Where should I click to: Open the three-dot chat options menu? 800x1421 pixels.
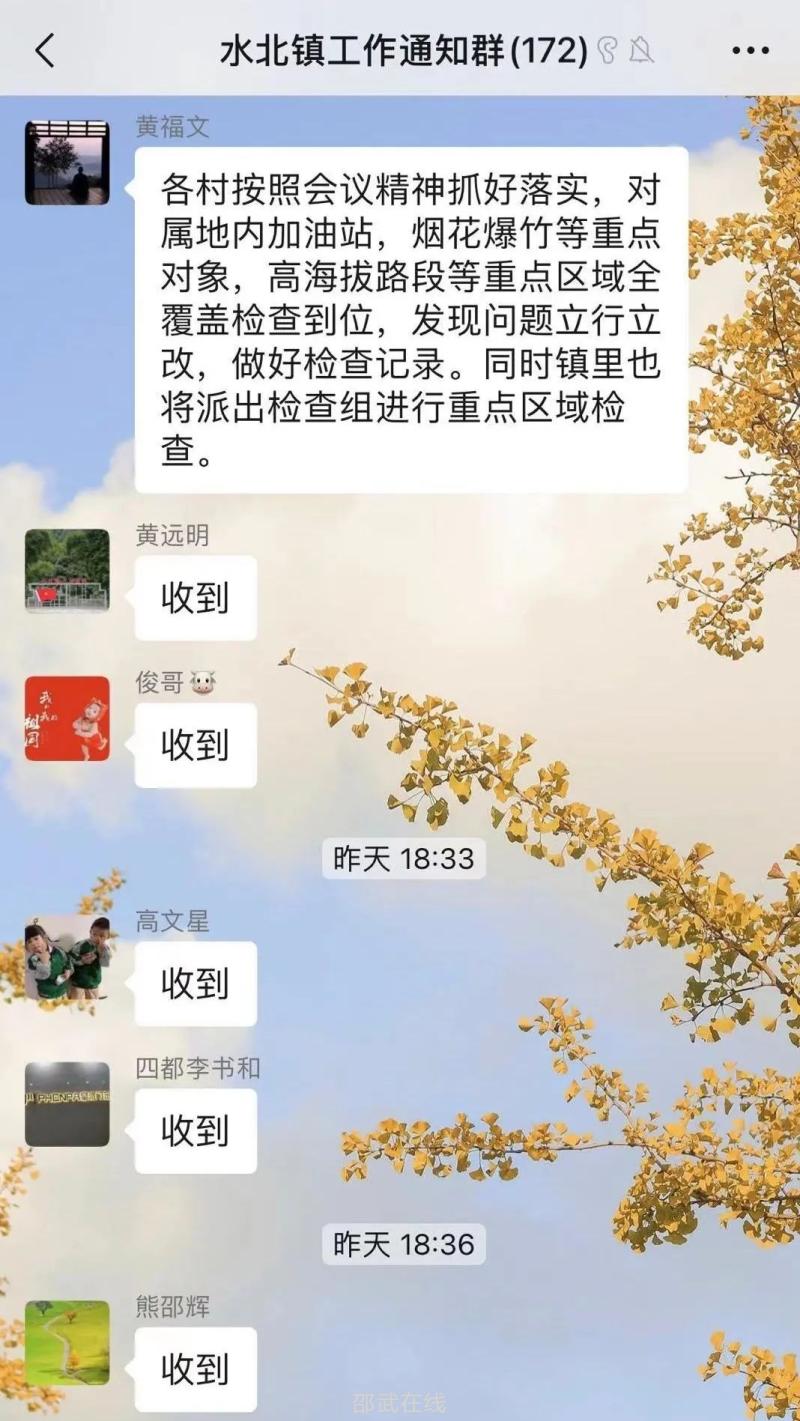pyautogui.click(x=750, y=50)
